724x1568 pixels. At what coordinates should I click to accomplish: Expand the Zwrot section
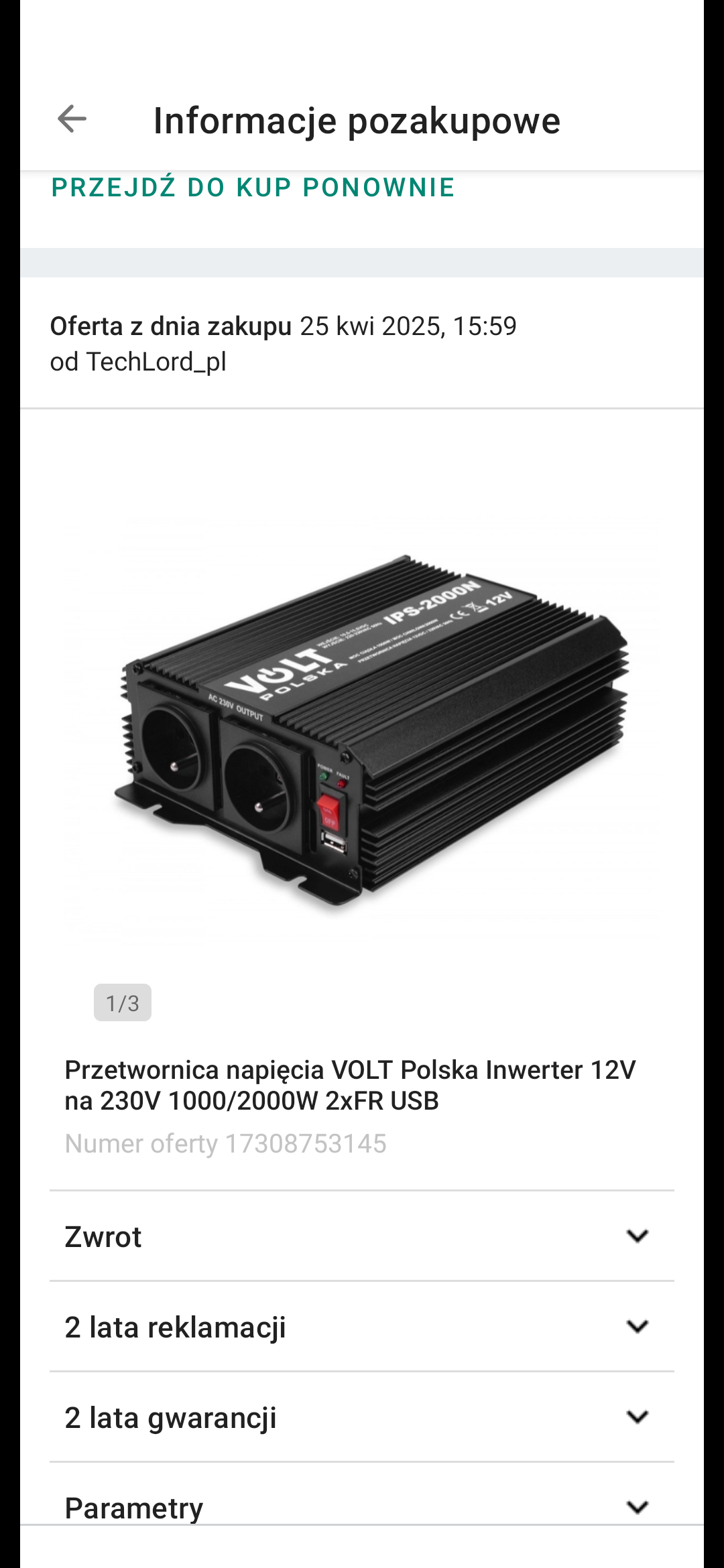click(362, 1236)
